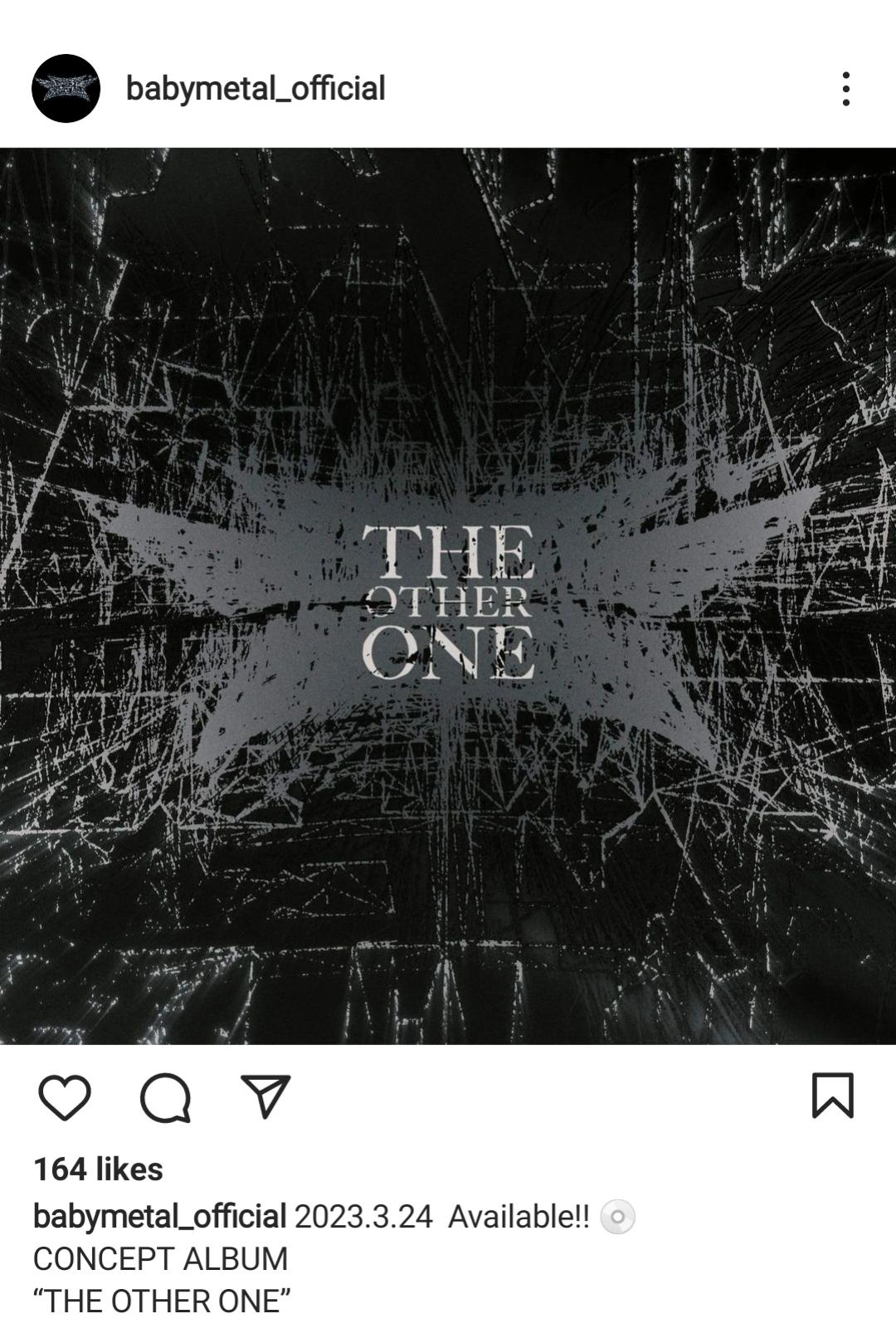Share this post via paper plane
The width and height of the screenshot is (896, 1343).
pyautogui.click(x=265, y=1096)
